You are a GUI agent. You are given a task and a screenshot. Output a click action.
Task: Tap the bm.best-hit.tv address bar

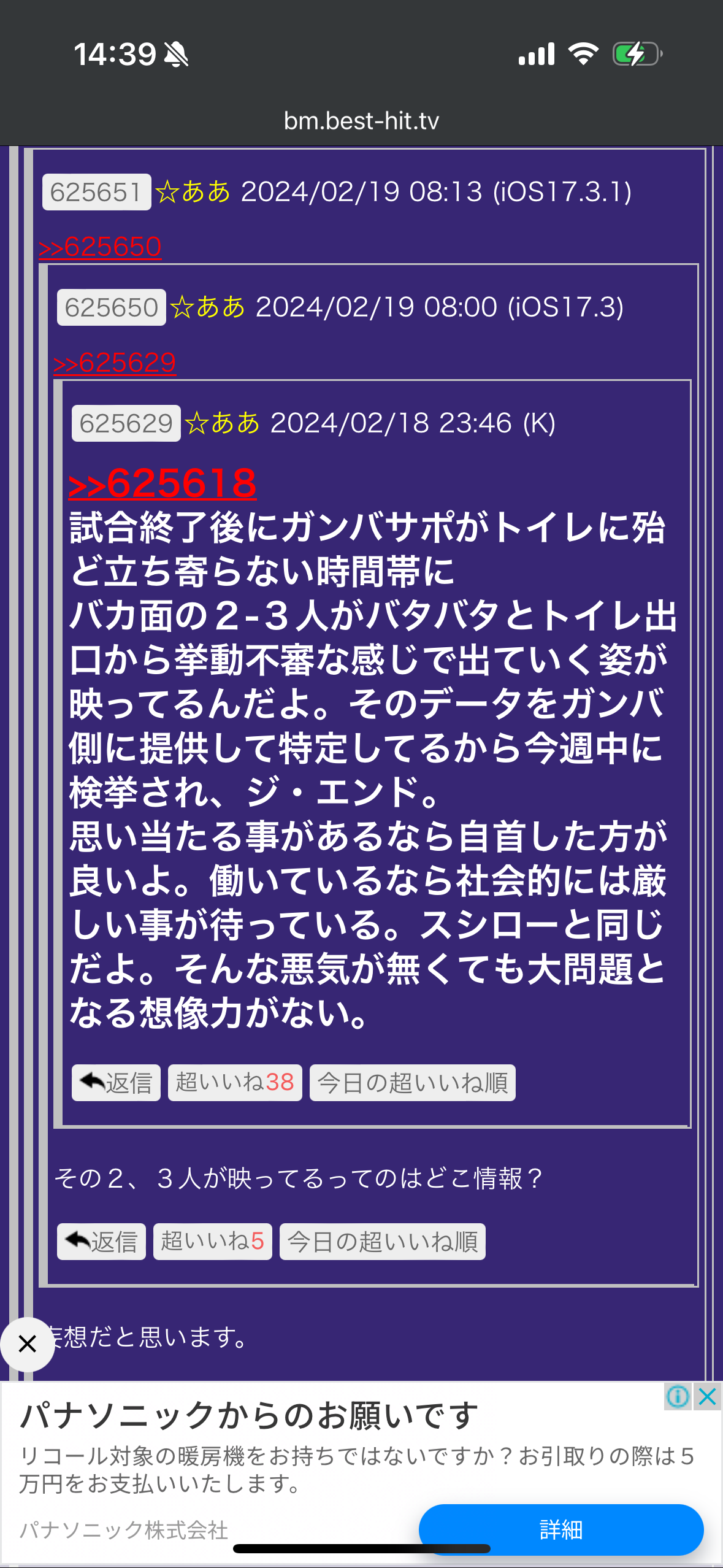pyautogui.click(x=361, y=121)
